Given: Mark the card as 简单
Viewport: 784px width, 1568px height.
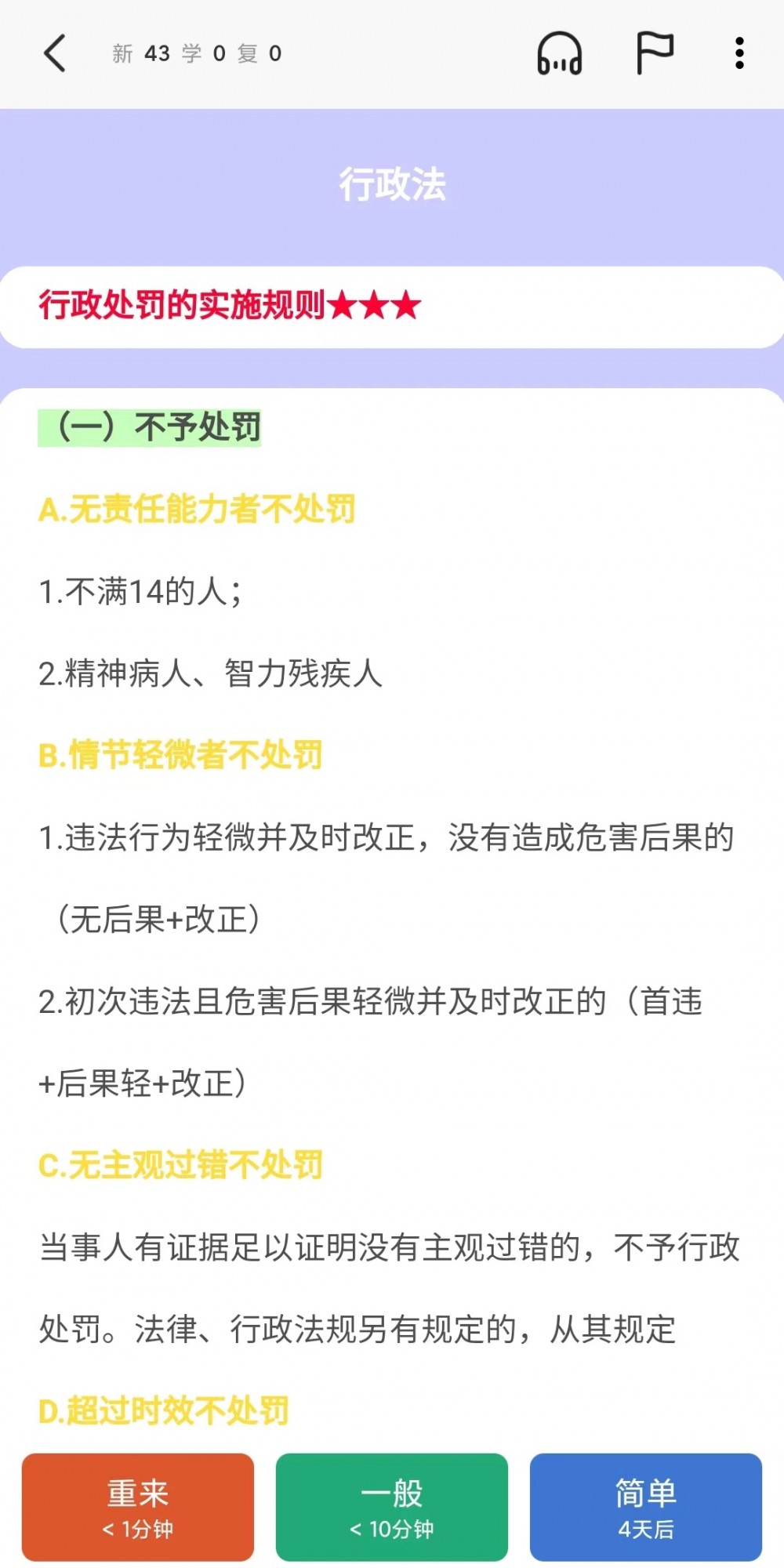Looking at the screenshot, I should [646, 1507].
